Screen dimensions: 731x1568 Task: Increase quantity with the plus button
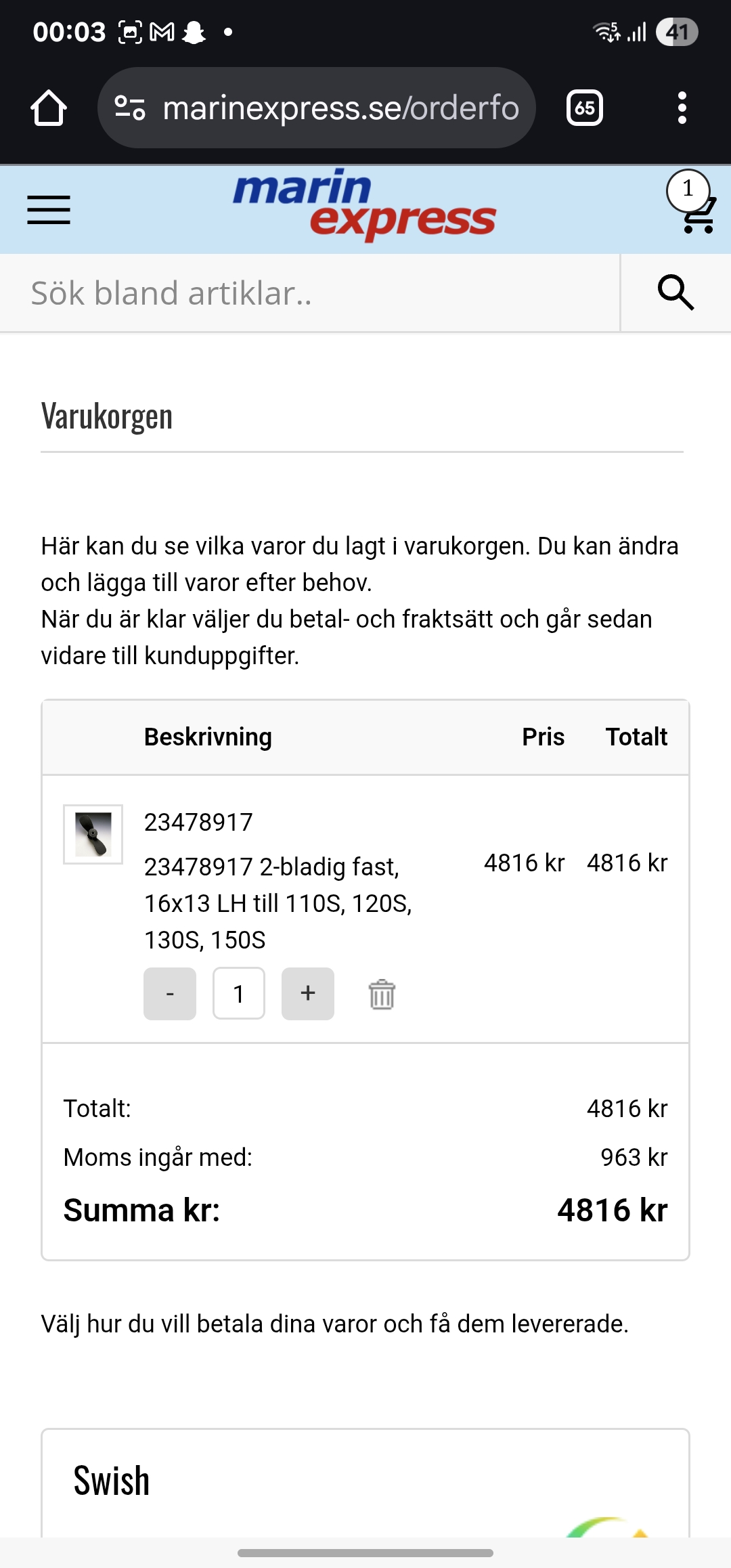click(308, 994)
